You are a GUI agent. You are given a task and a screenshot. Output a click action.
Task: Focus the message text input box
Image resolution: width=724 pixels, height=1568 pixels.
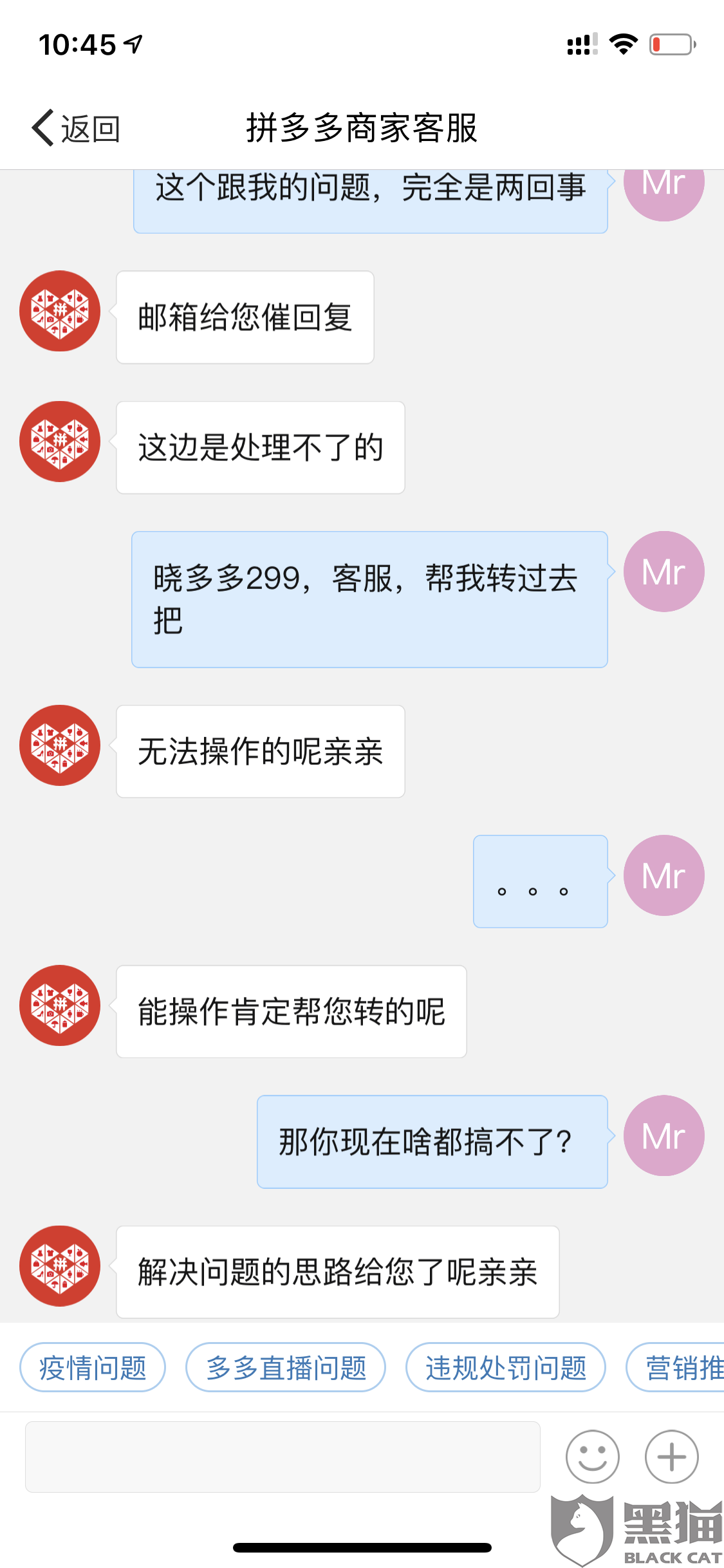pos(283,1457)
